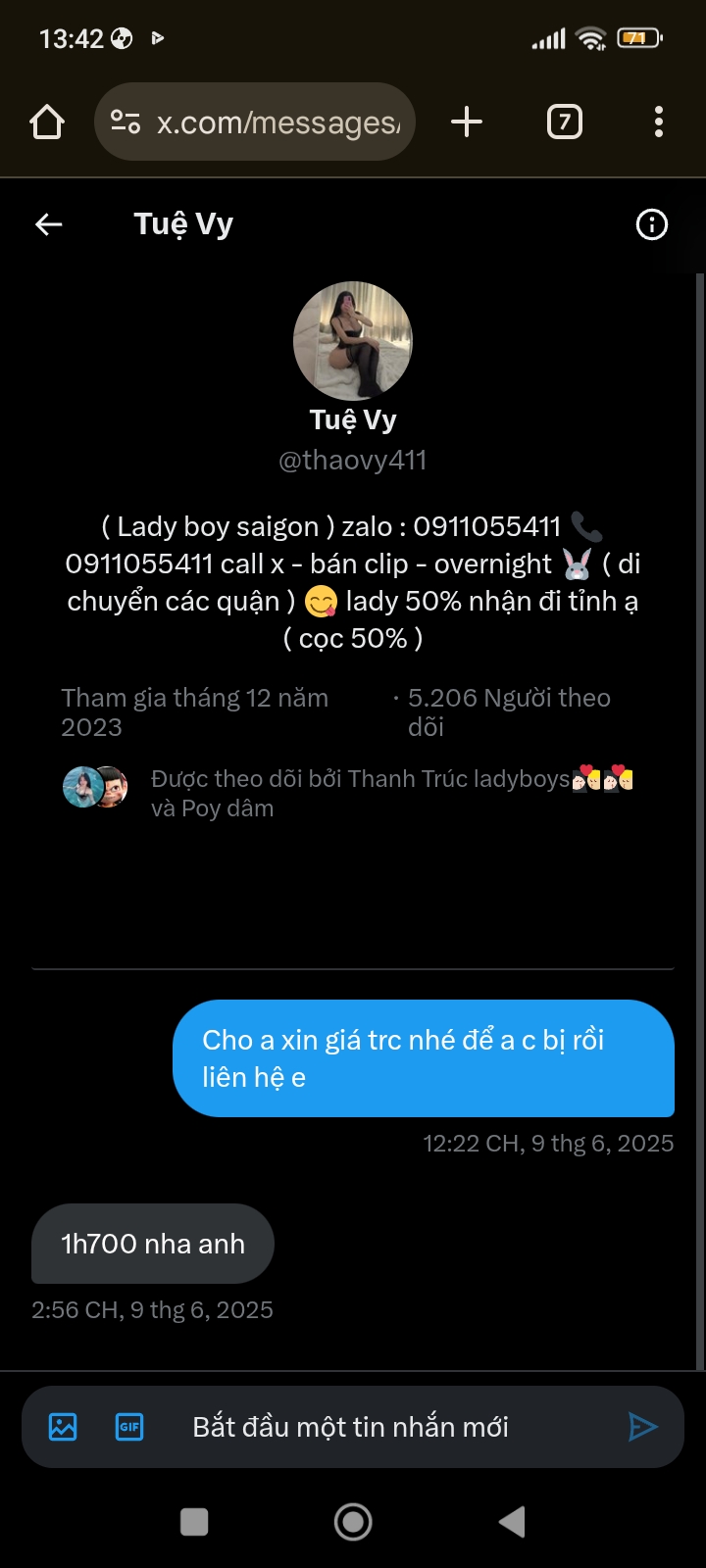
Task: Open the browser home page
Action: coord(47,122)
